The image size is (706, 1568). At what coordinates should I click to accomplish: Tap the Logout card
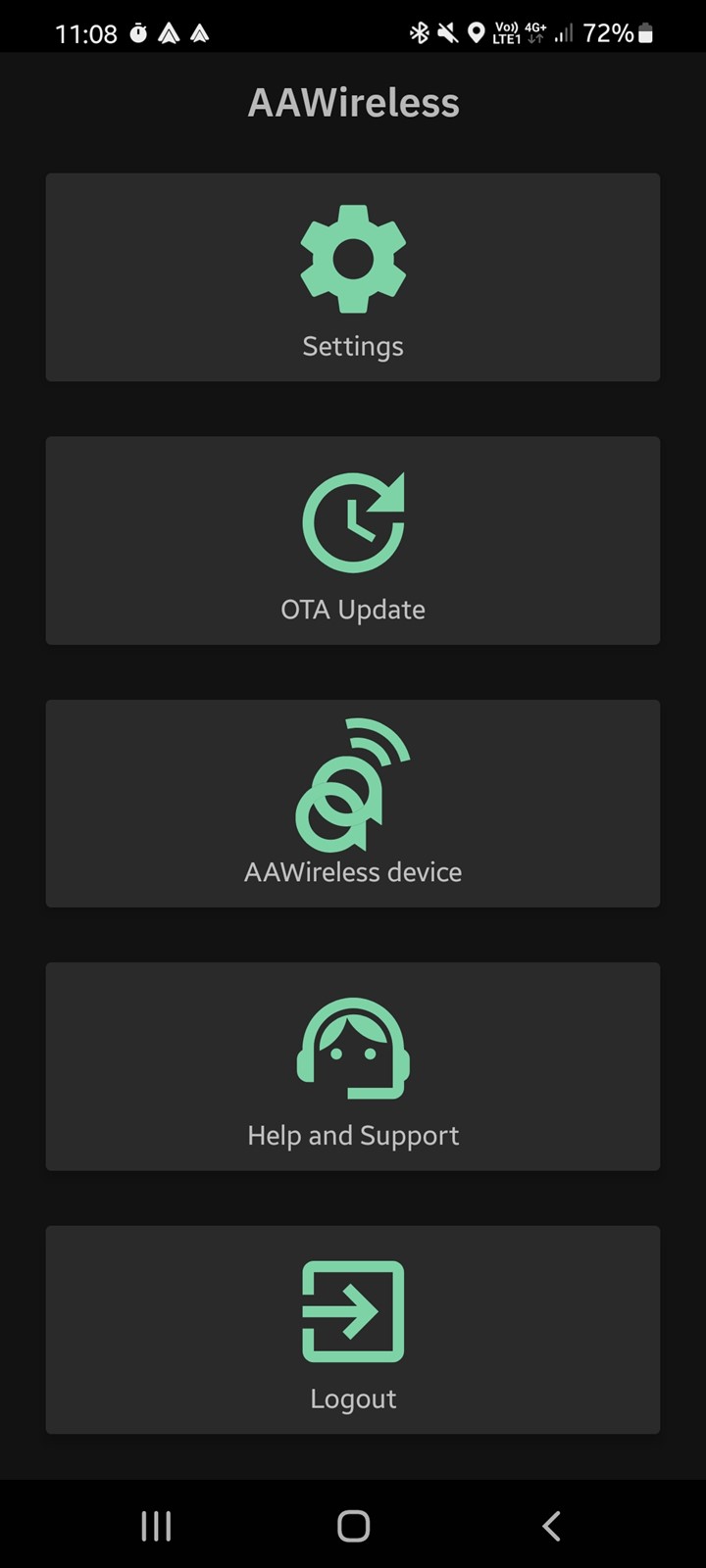tap(353, 1330)
